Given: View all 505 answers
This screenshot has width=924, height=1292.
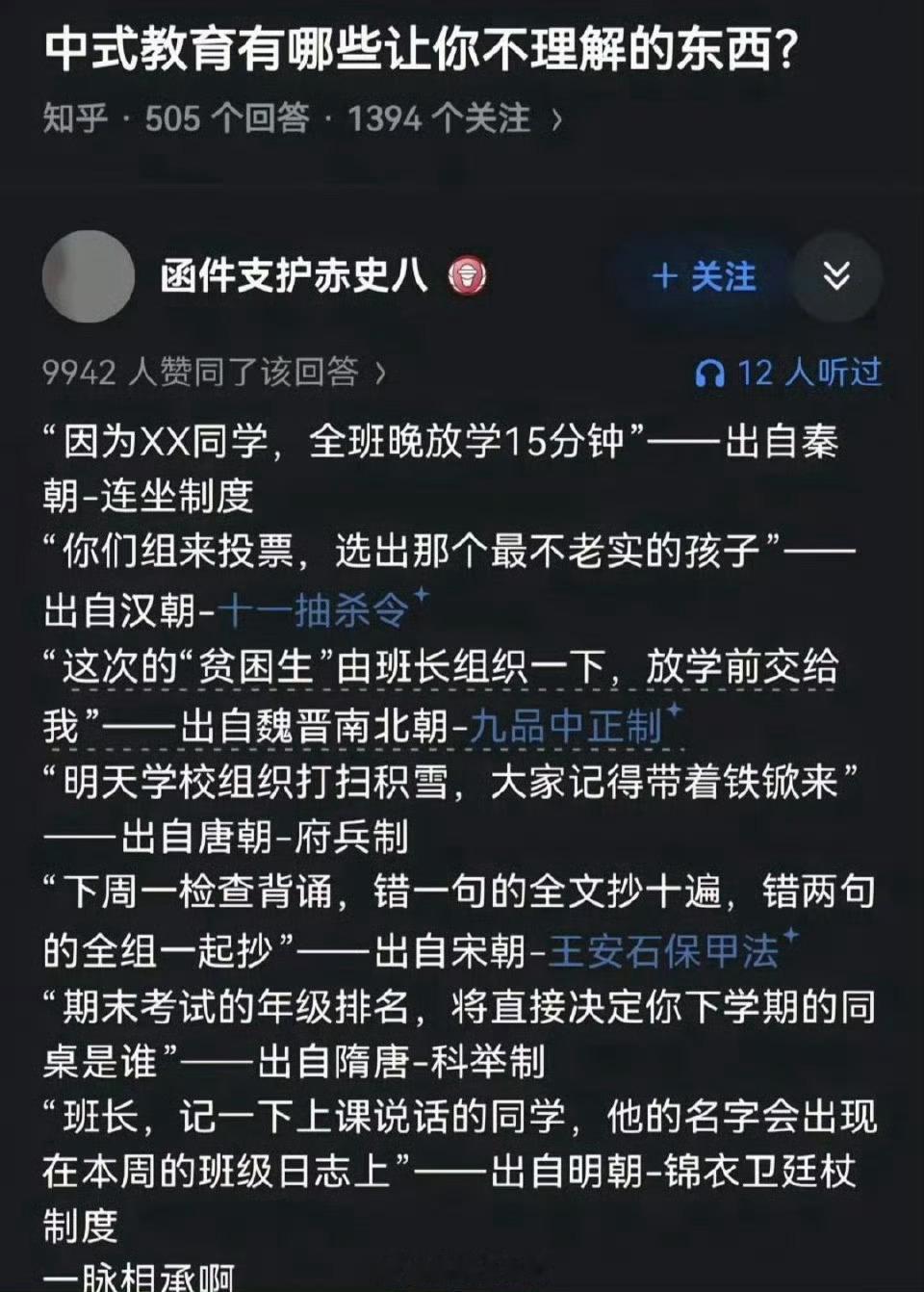Looking at the screenshot, I should 226,117.
